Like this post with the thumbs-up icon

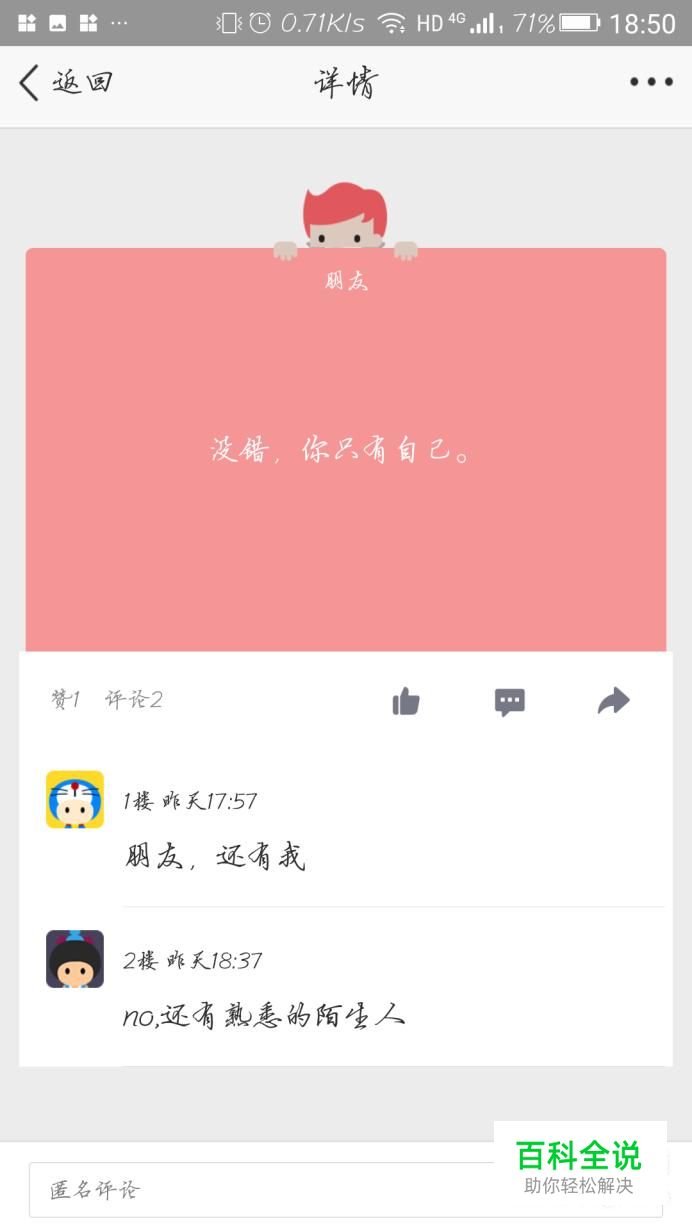coord(406,701)
